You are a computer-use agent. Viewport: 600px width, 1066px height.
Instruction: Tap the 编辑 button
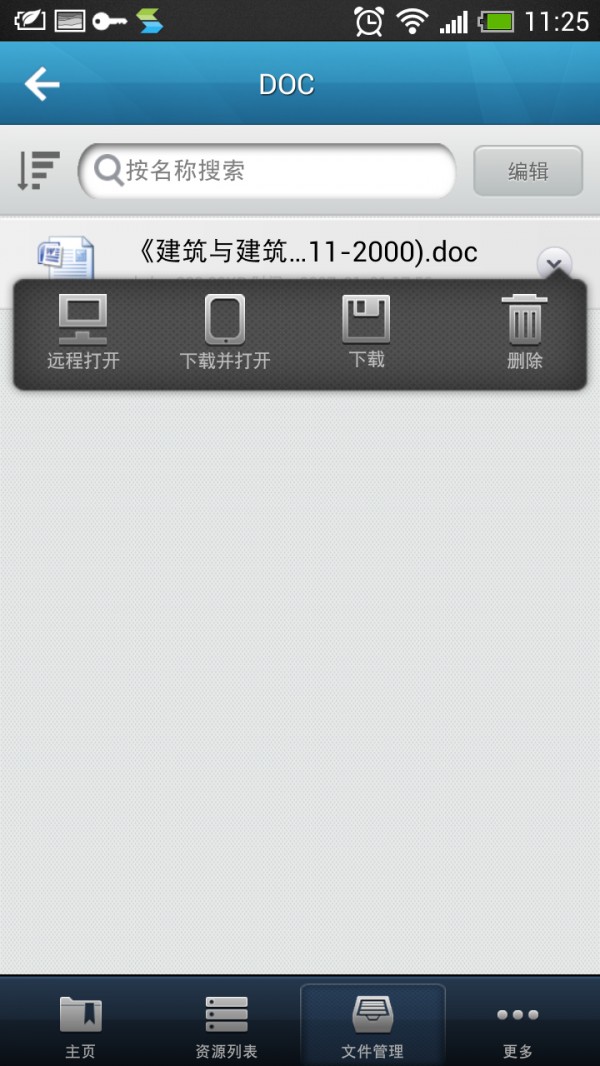coord(527,171)
